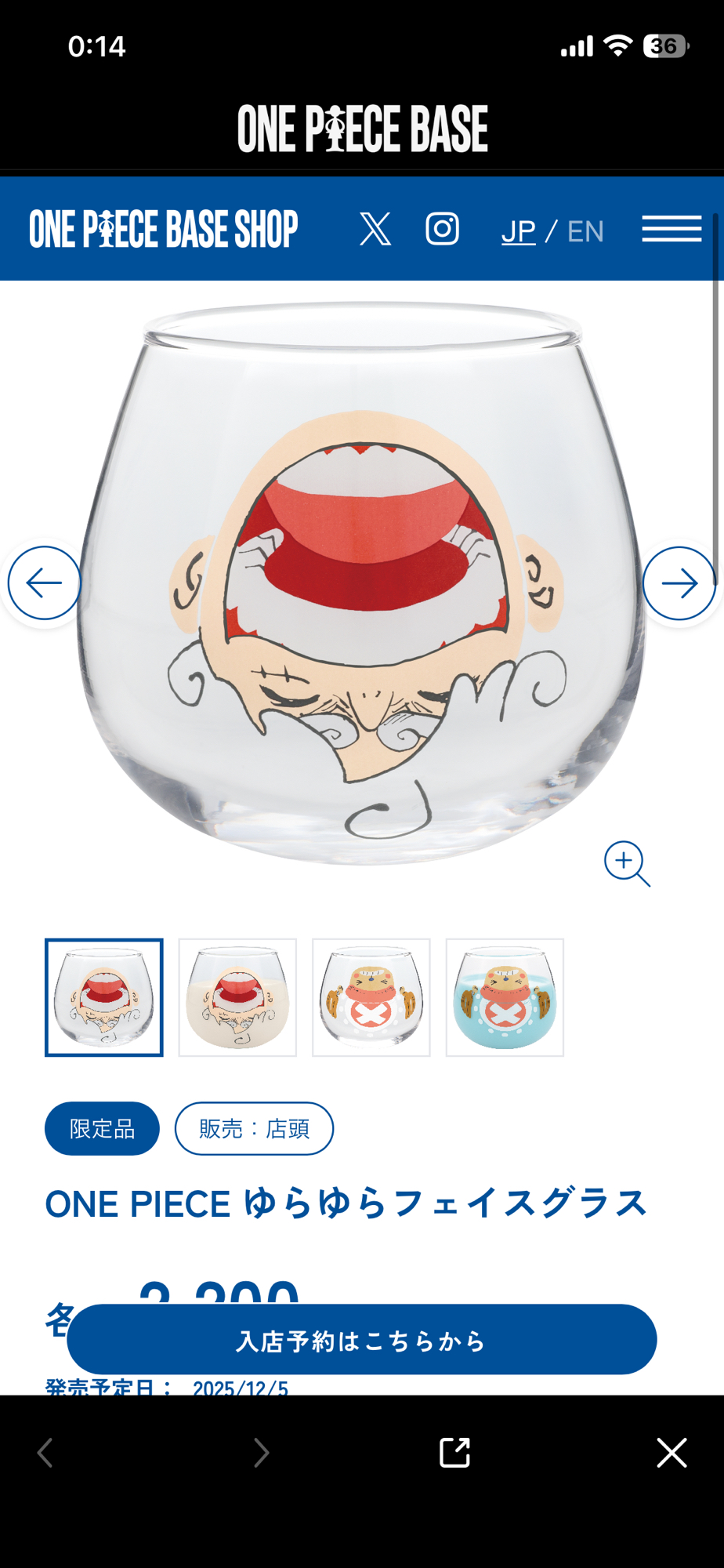The image size is (724, 1568).
Task: Select the JP language option
Action: 518,231
